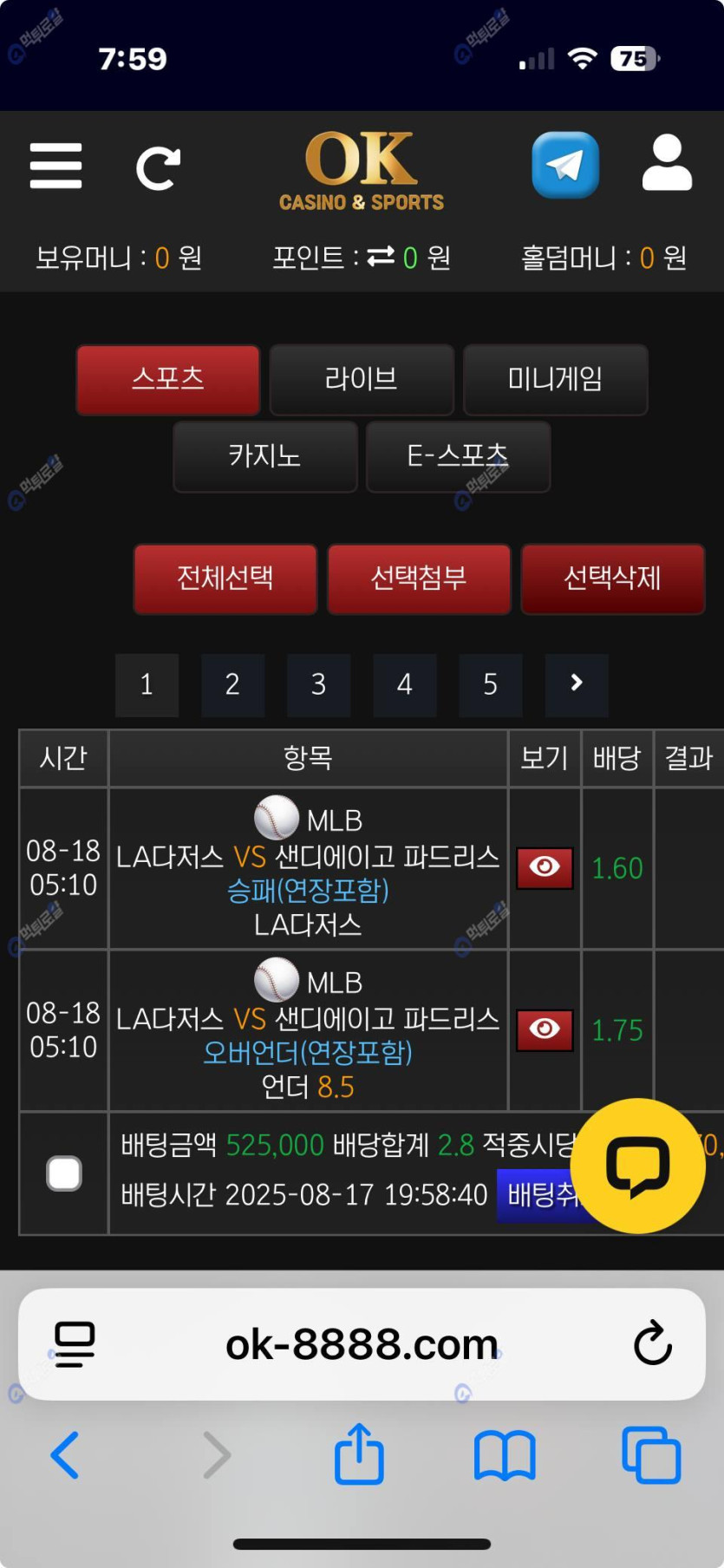View details of the 승패(연장포함) bet

pyautogui.click(x=545, y=868)
